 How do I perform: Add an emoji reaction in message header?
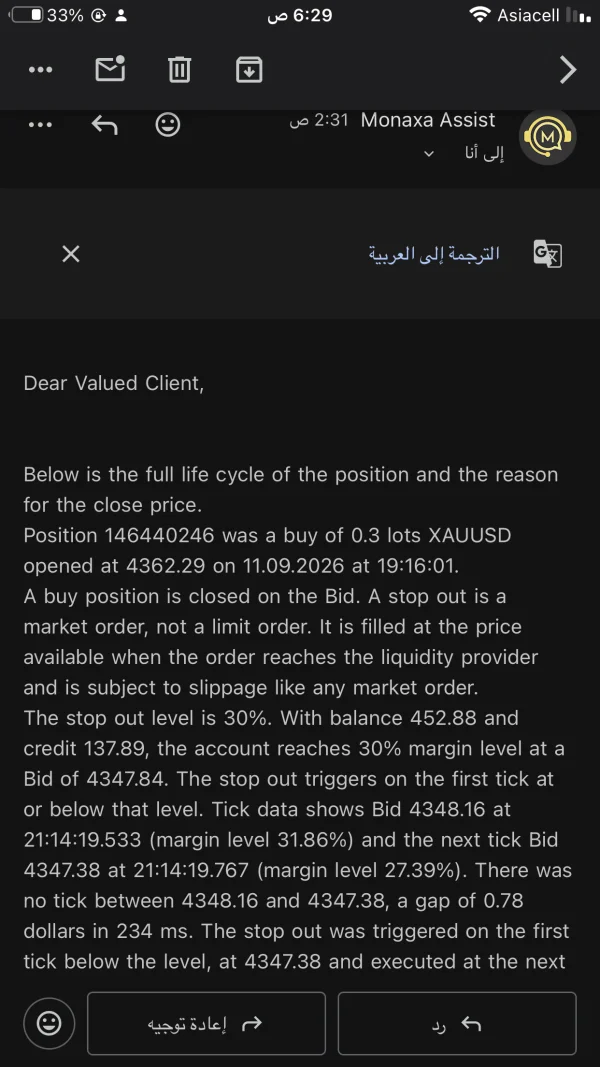[x=168, y=124]
